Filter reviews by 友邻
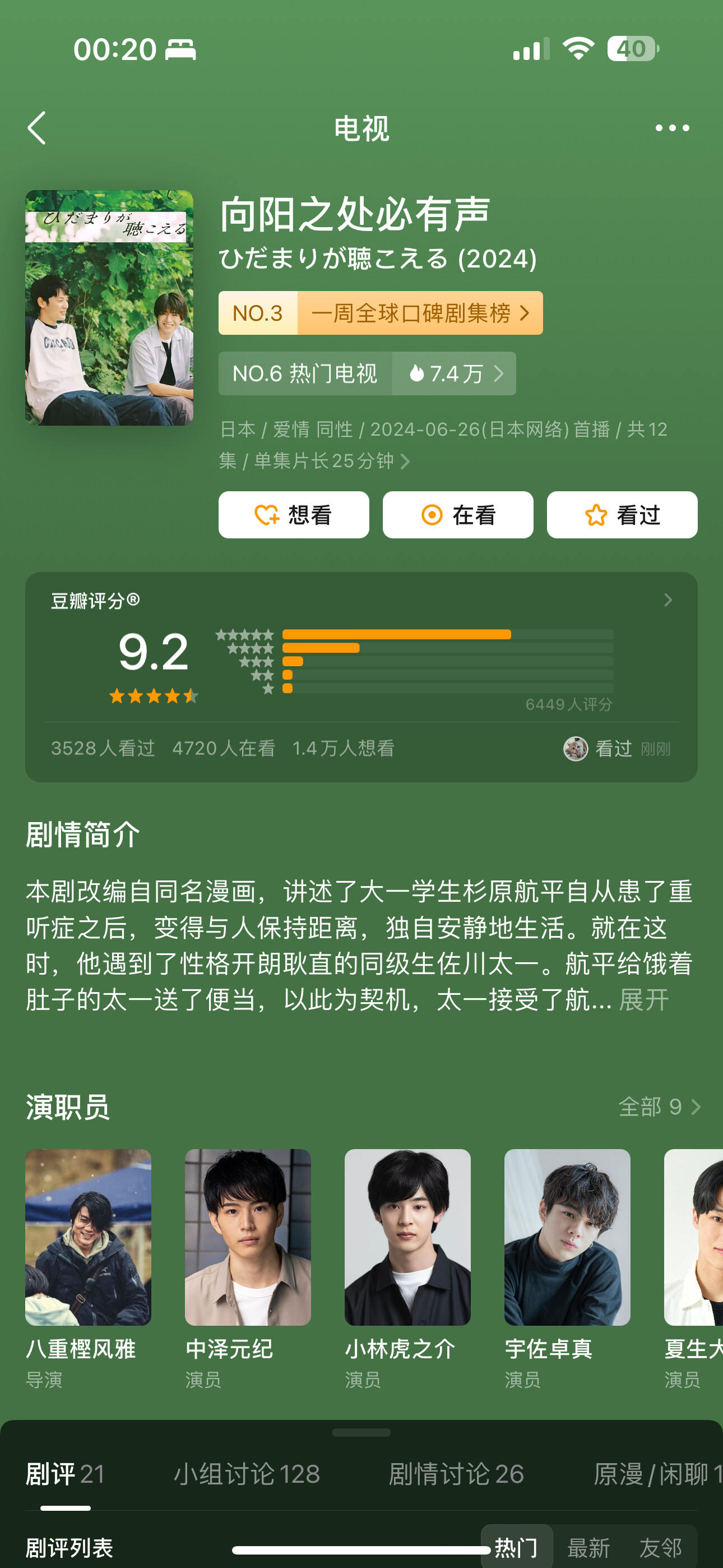The image size is (723, 1568). (x=660, y=1547)
